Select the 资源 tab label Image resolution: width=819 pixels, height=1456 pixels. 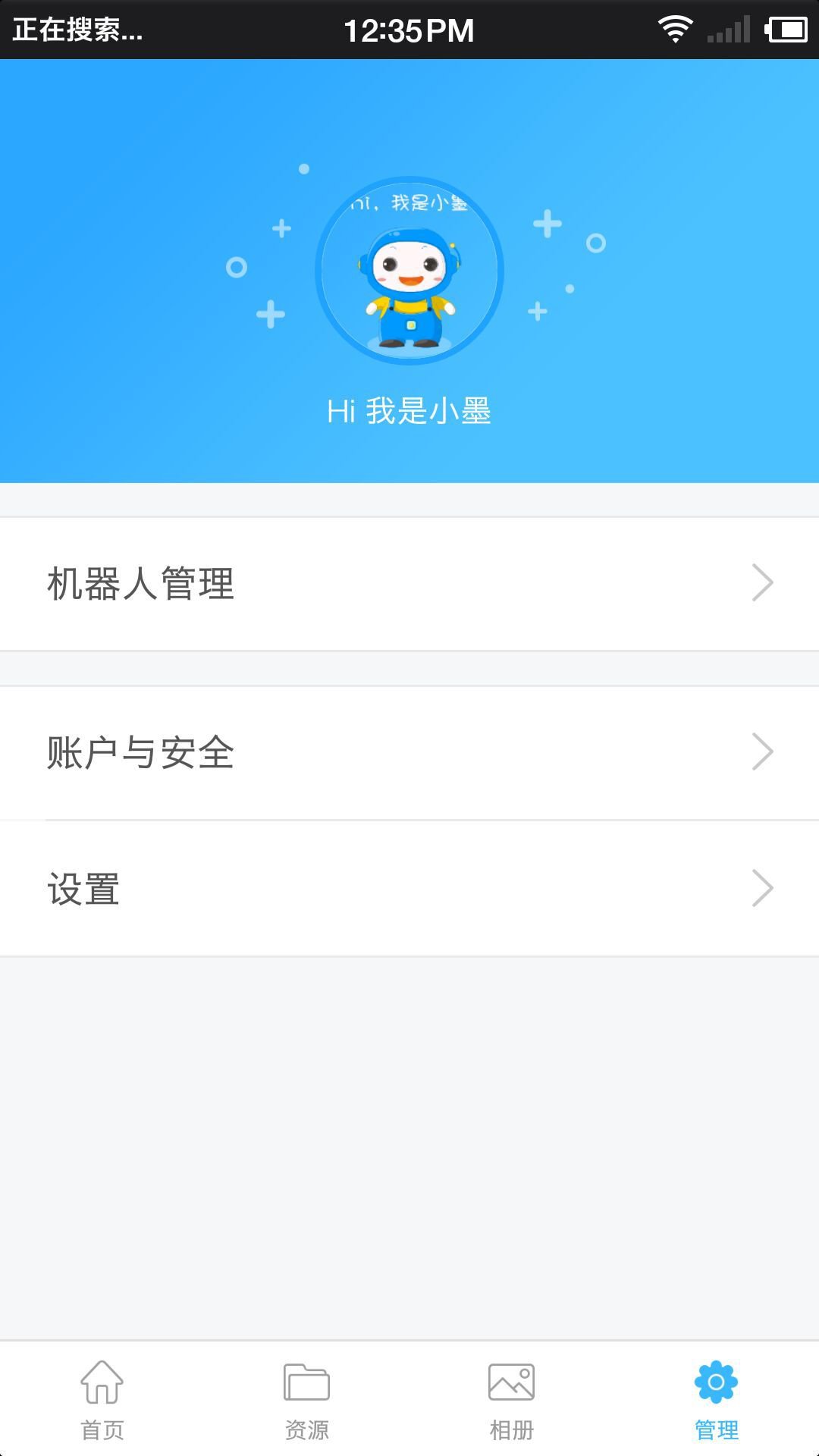pos(307,1431)
